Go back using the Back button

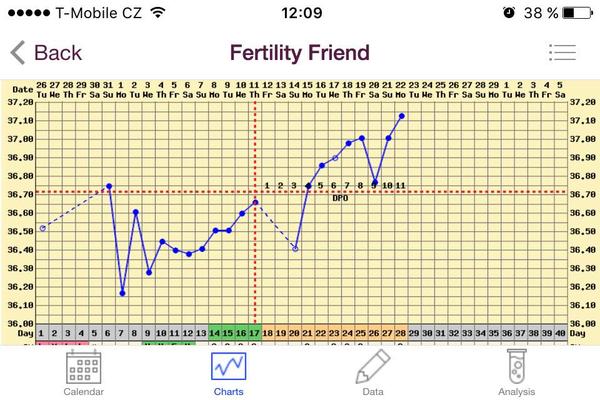click(x=46, y=52)
